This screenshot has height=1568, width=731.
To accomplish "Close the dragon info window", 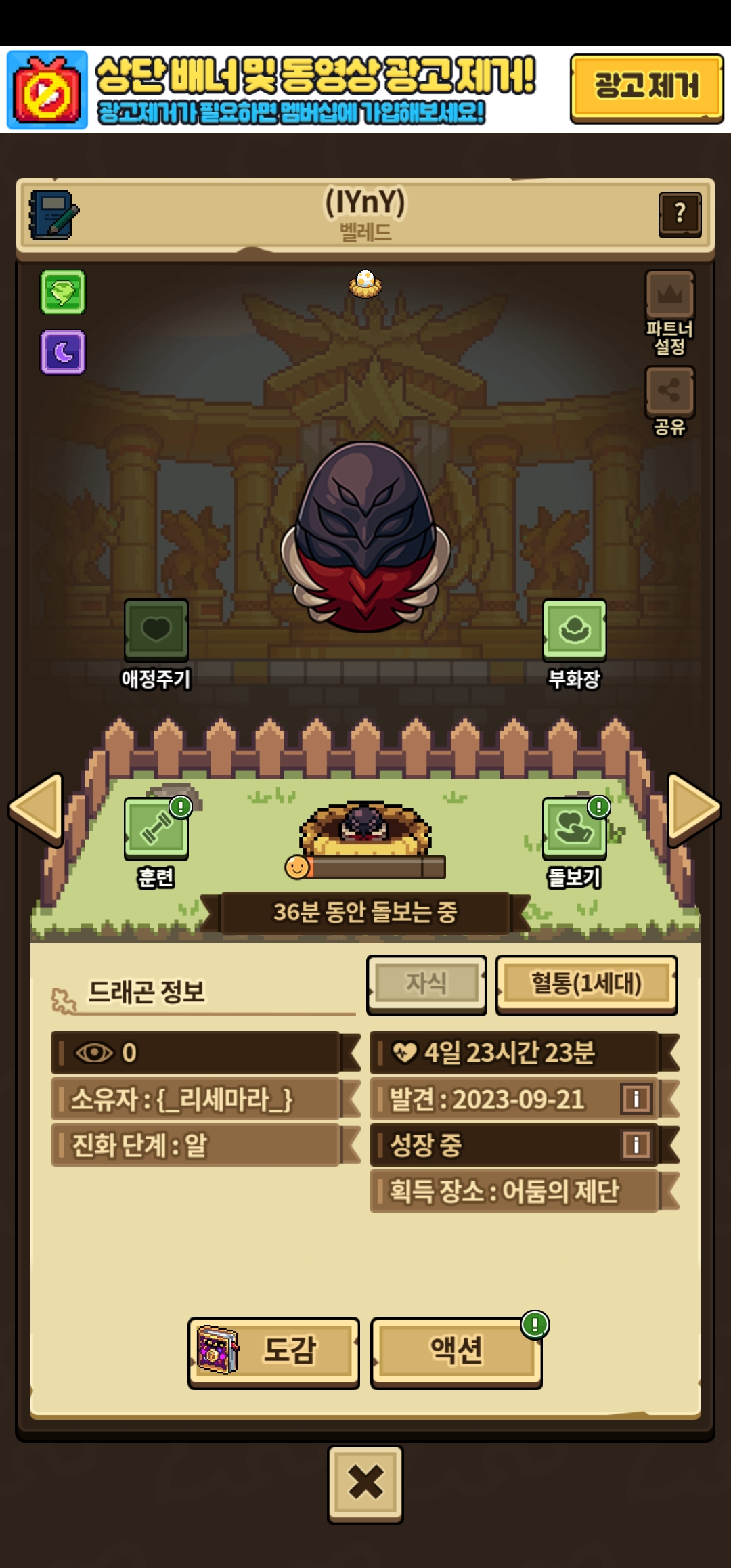I will 365,1484.
